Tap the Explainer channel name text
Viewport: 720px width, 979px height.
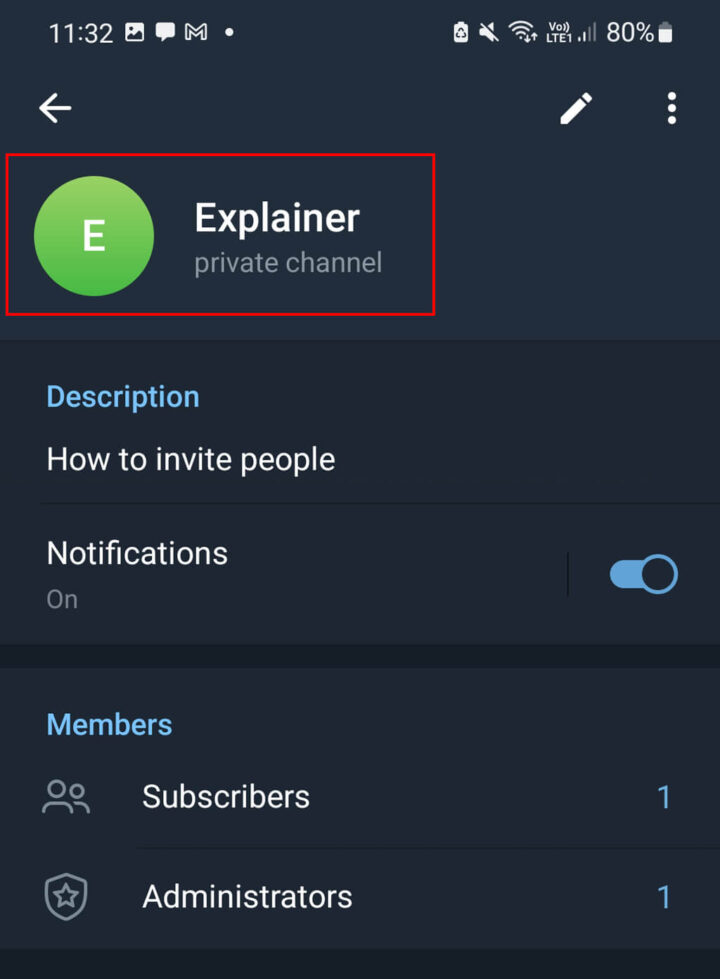(x=277, y=218)
